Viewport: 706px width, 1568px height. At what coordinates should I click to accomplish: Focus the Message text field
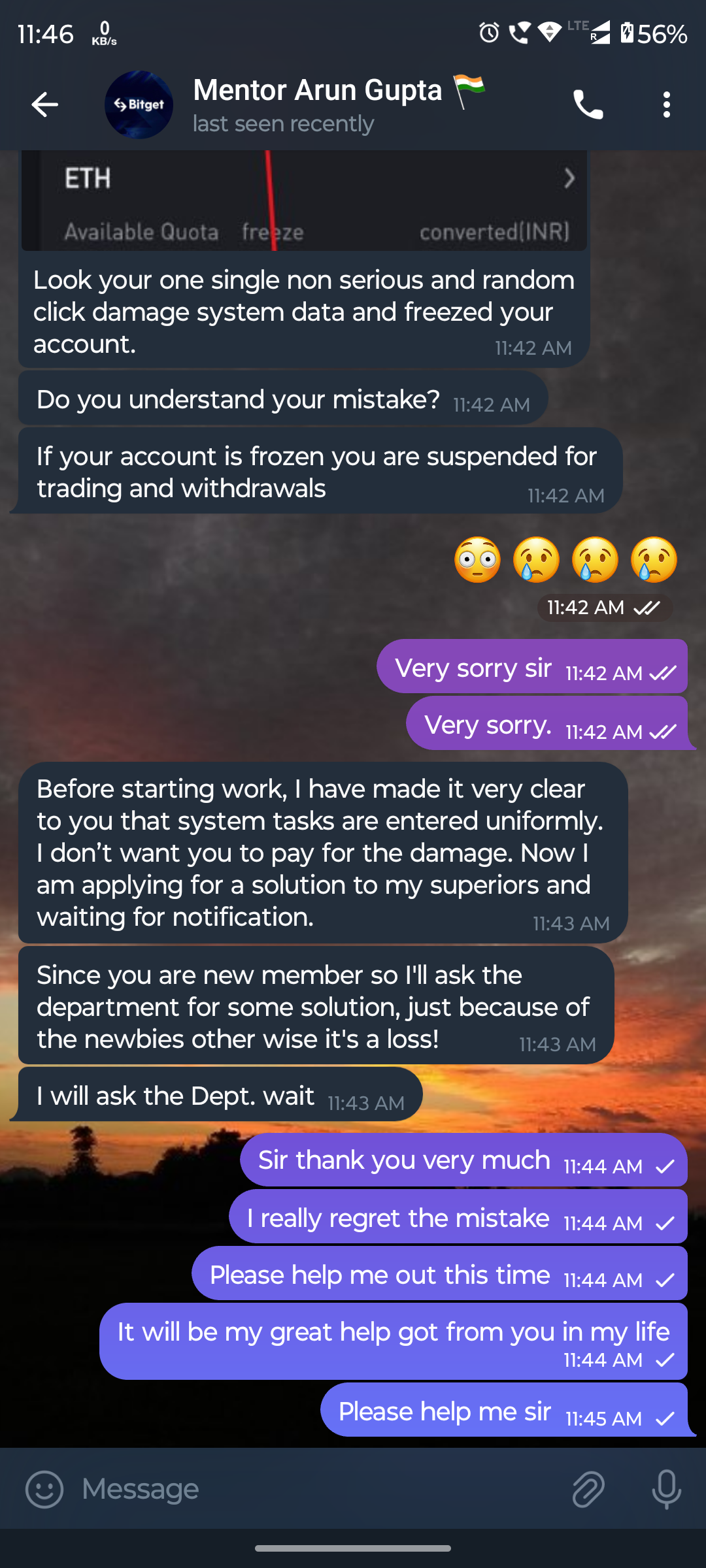[314, 1490]
